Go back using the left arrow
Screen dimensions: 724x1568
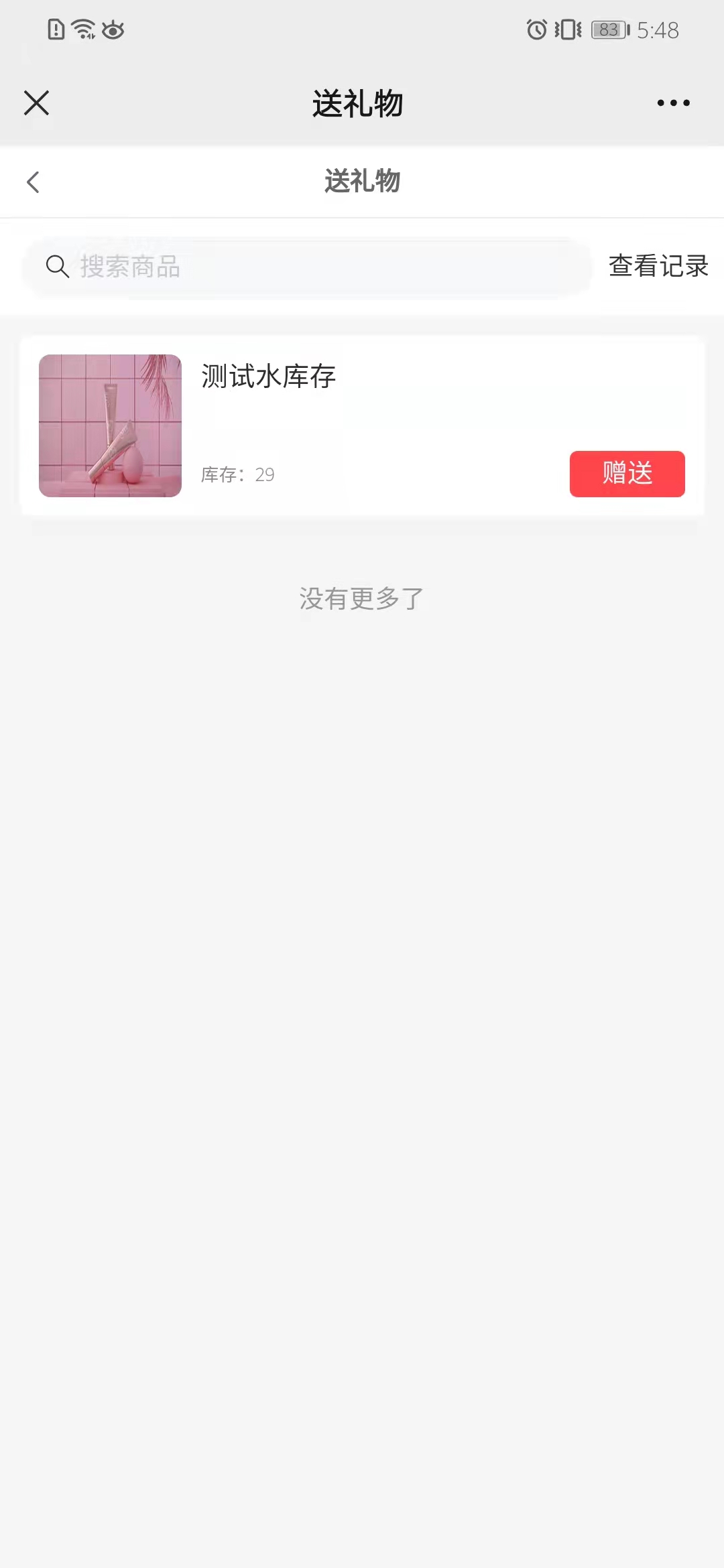(33, 182)
